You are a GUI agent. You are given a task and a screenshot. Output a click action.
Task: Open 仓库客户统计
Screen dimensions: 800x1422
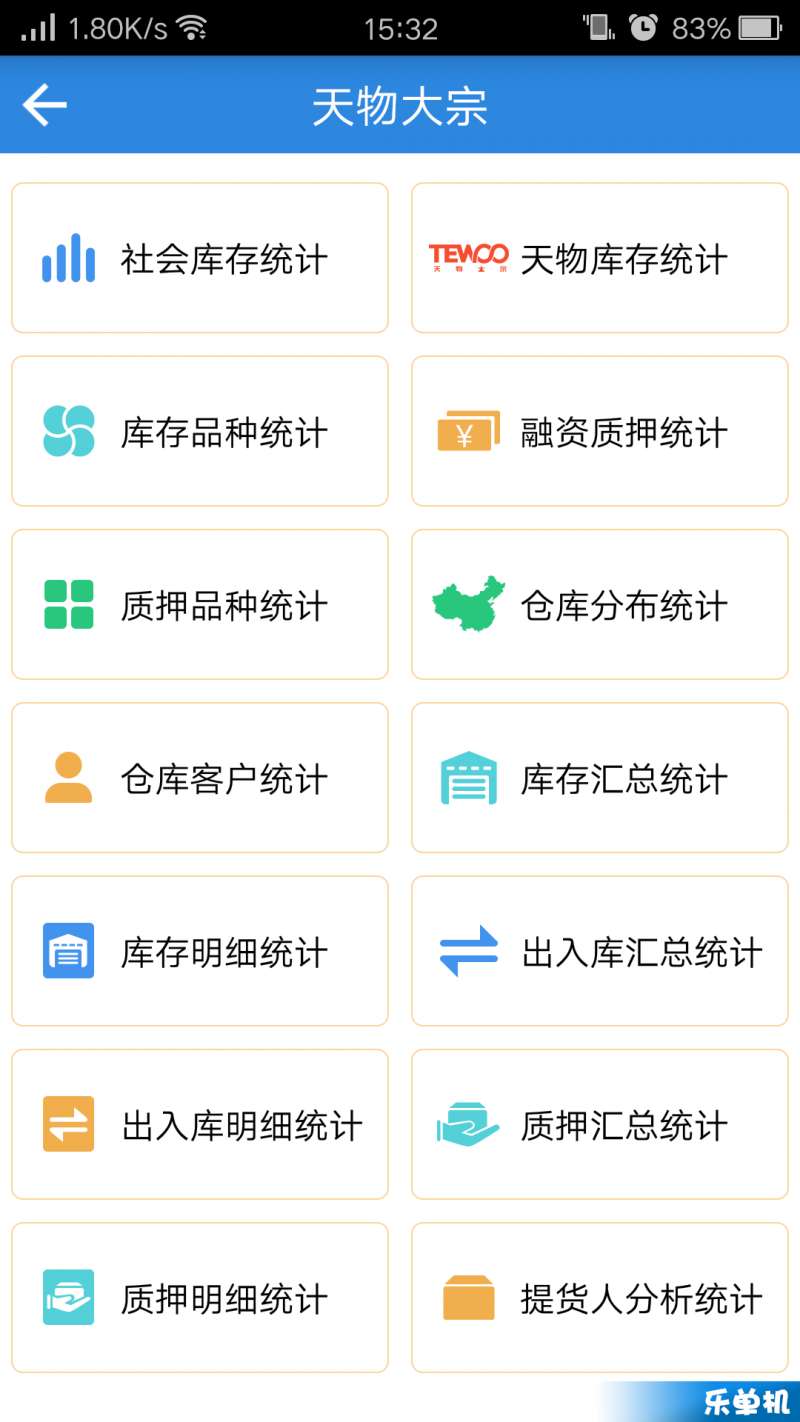(x=200, y=778)
